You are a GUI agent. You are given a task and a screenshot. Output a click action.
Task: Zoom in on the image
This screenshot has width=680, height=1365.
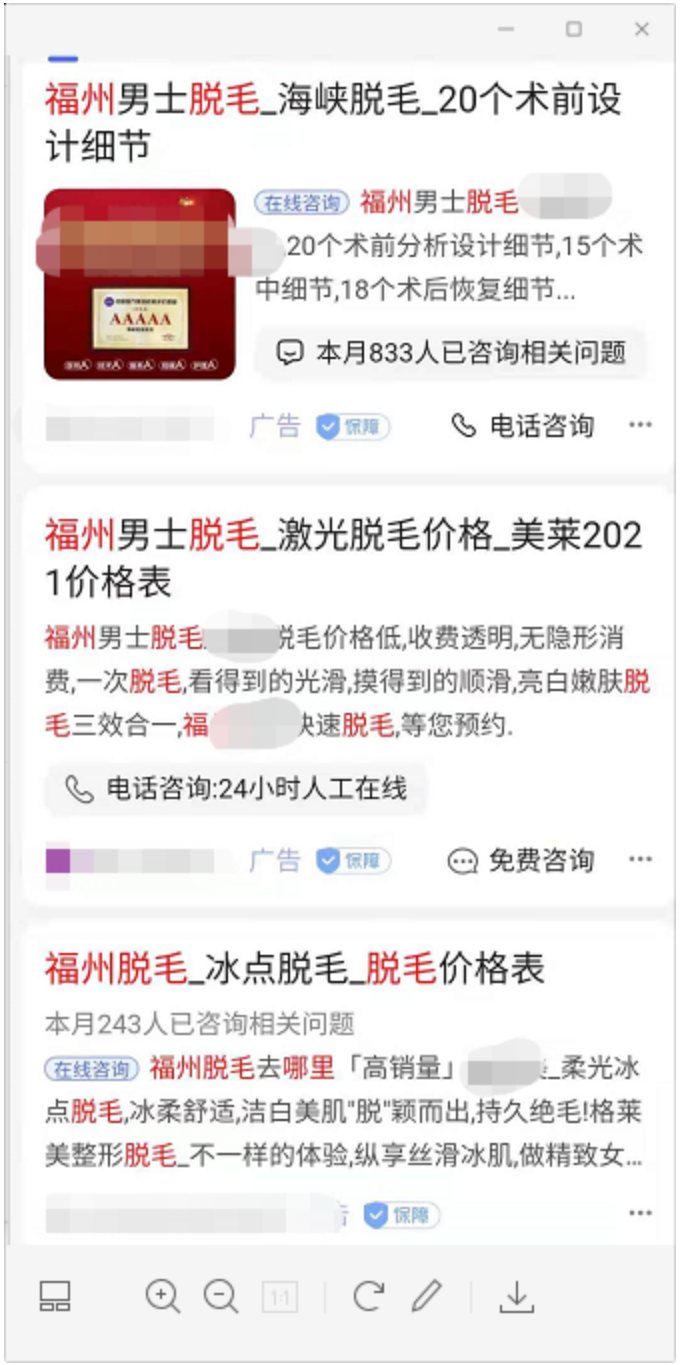pyautogui.click(x=162, y=1297)
